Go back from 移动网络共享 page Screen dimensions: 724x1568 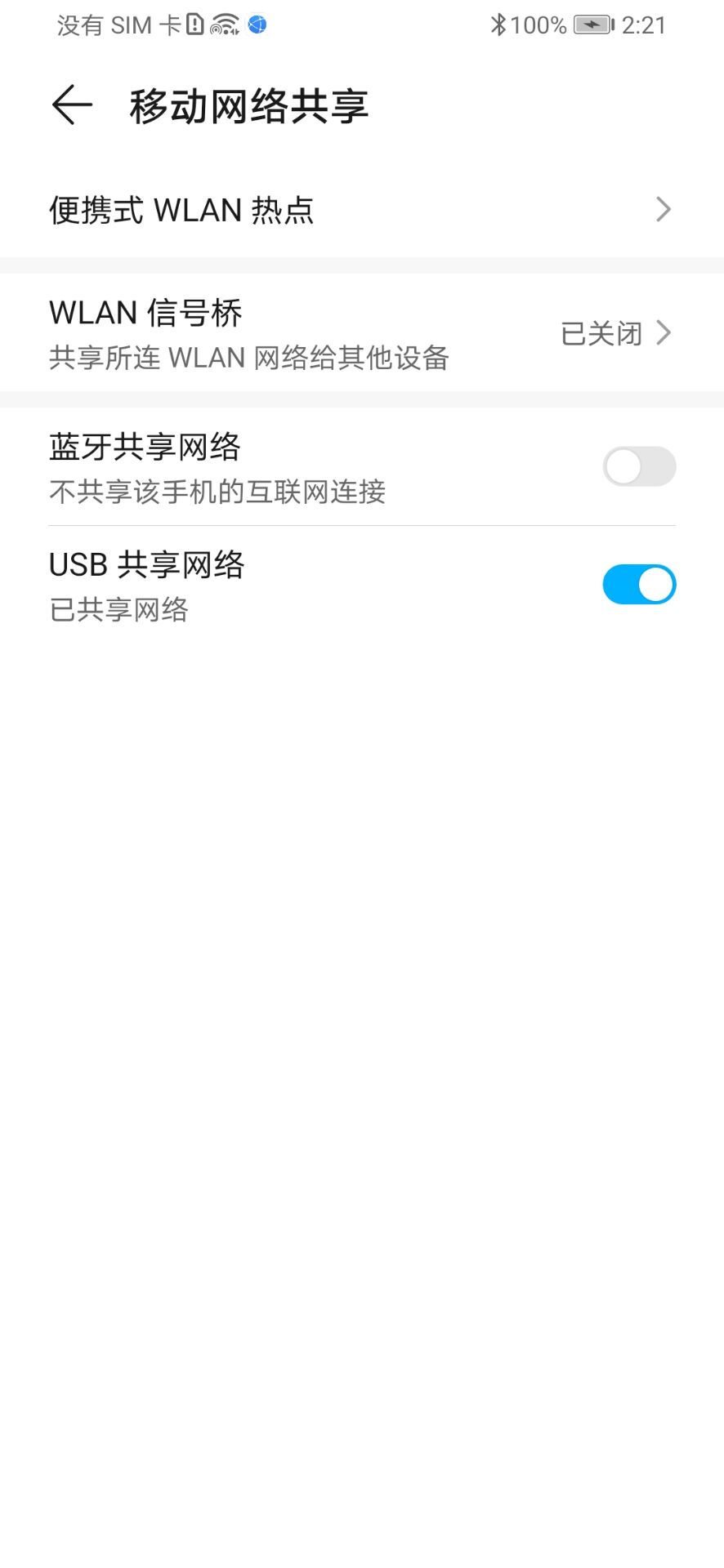coord(72,105)
